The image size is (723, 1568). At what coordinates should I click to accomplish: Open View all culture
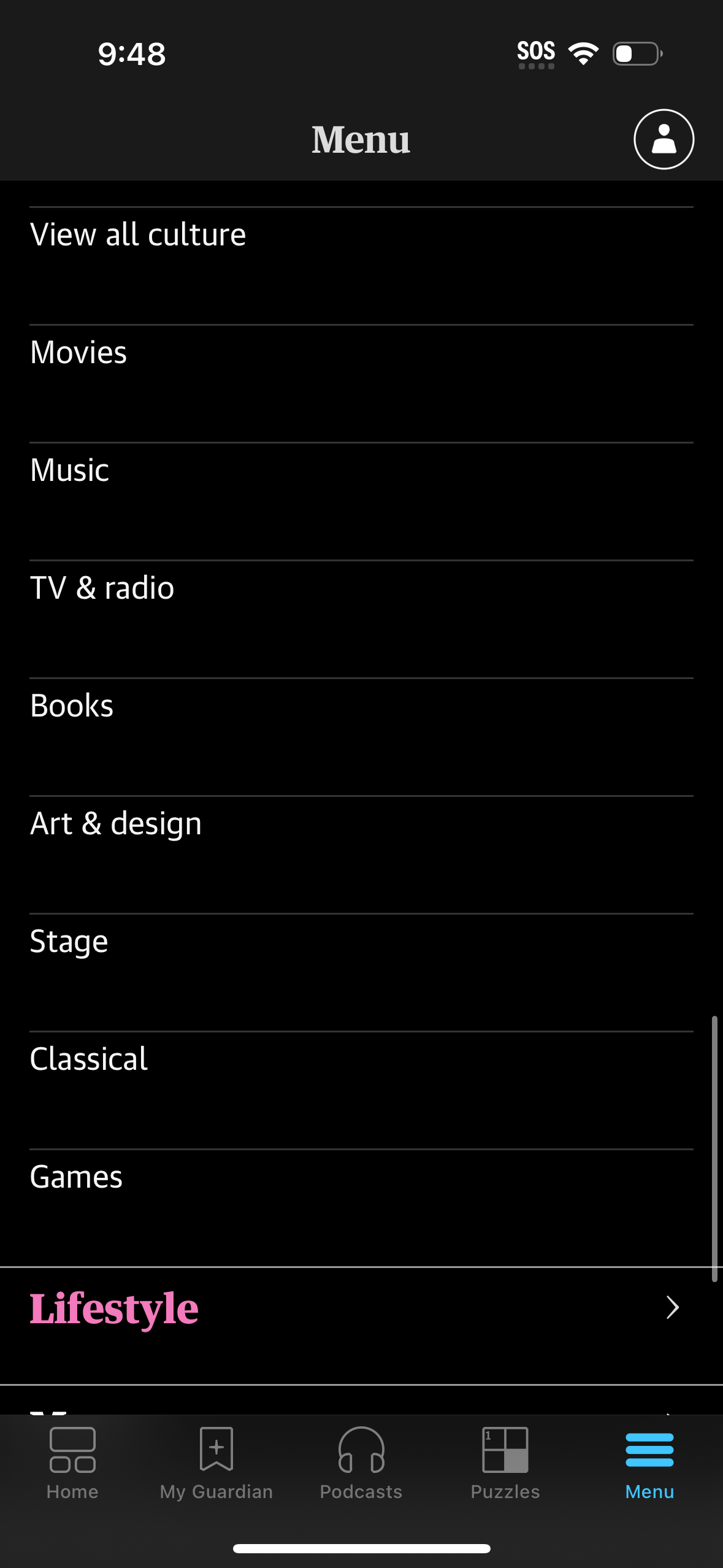pyautogui.click(x=138, y=234)
